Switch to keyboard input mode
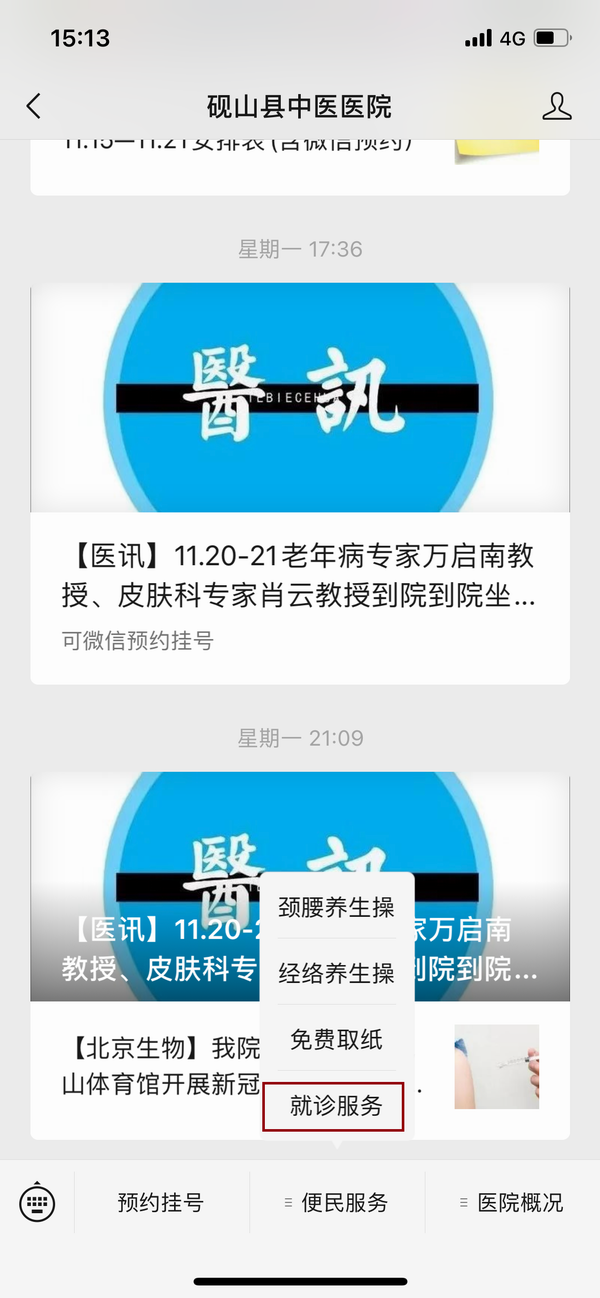The image size is (600, 1298). [38, 1202]
